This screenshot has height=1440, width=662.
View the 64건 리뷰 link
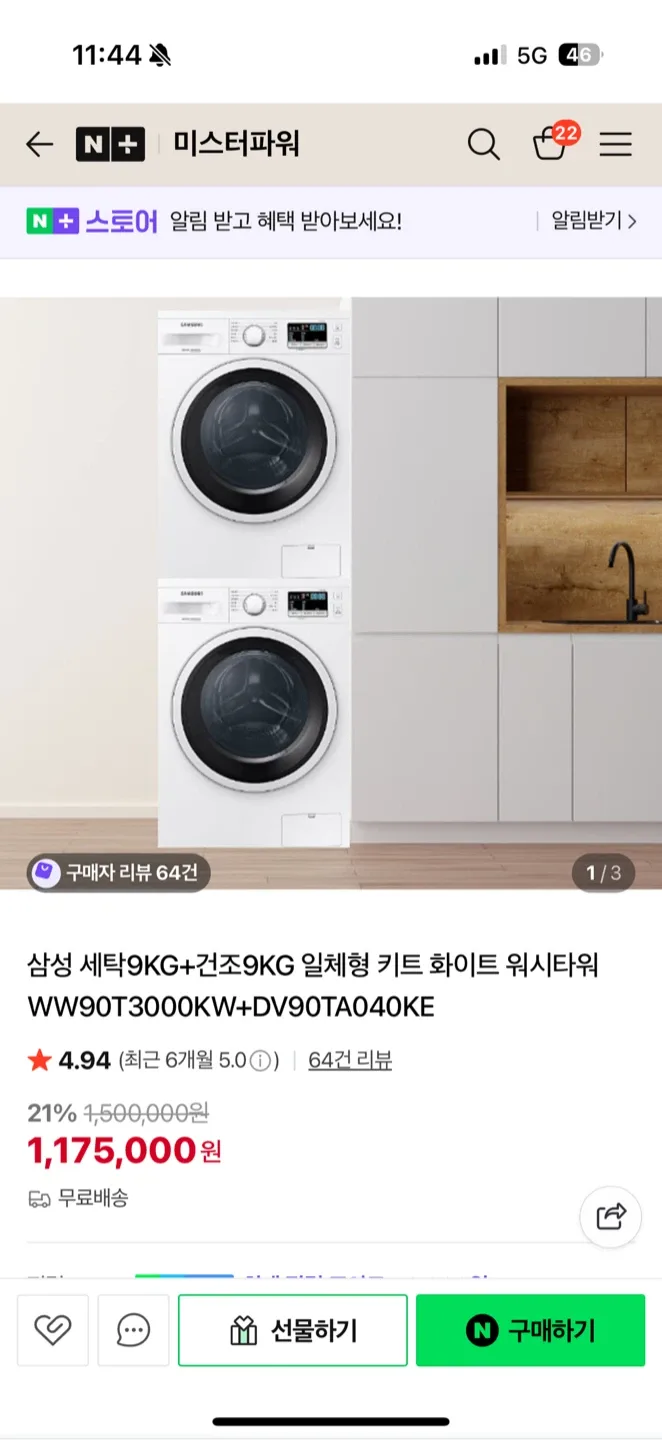(x=350, y=1061)
